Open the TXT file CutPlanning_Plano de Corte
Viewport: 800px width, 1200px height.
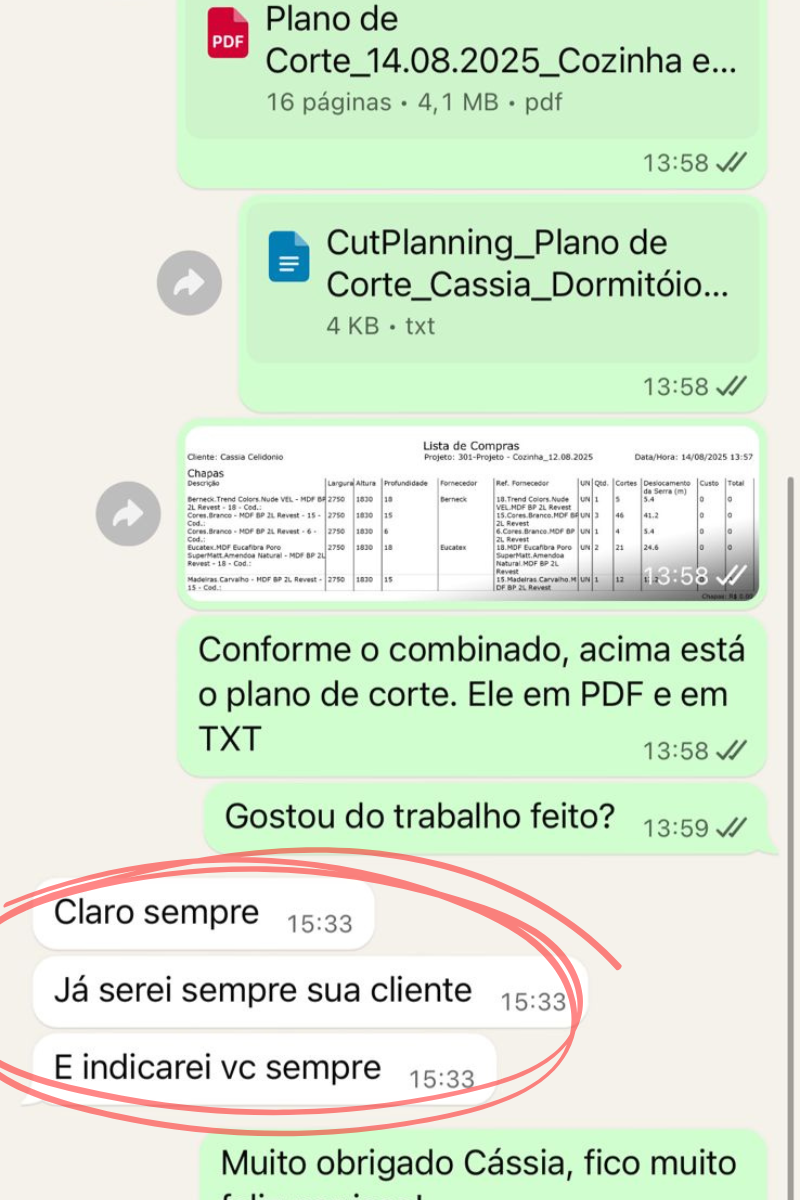tap(470, 270)
